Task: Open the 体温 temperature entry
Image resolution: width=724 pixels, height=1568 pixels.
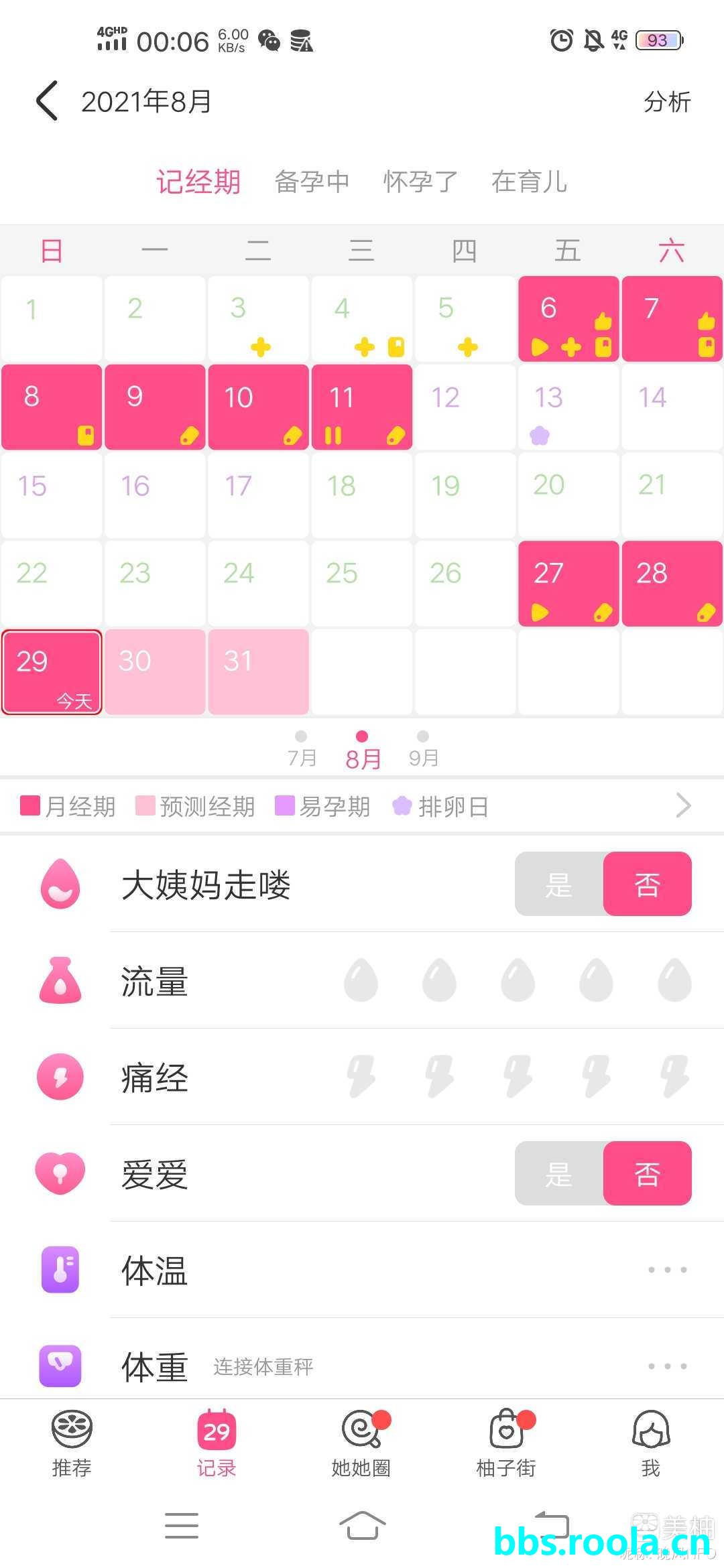Action: coord(667,1270)
